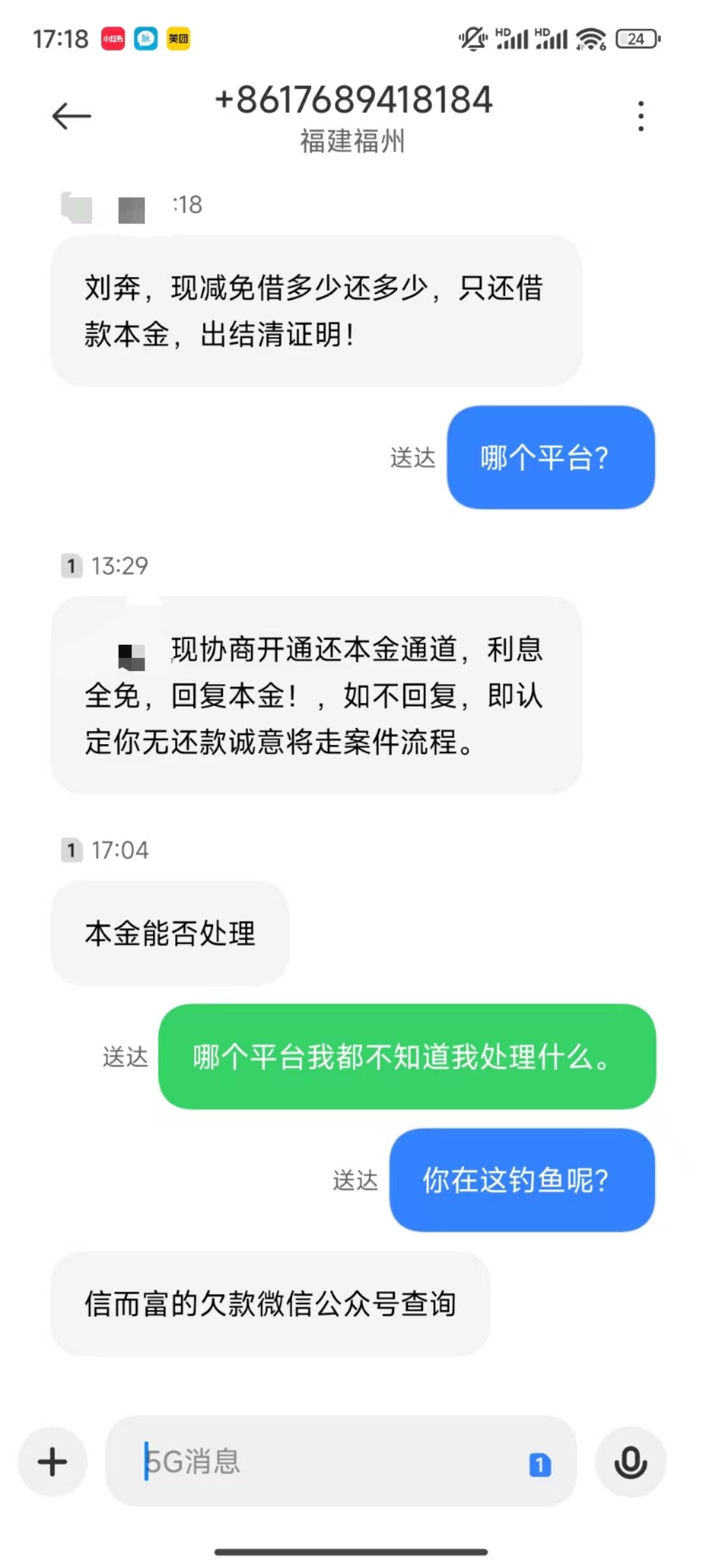The width and height of the screenshot is (706, 1568).
Task: Open the three-dot overflow menu
Action: tap(641, 116)
